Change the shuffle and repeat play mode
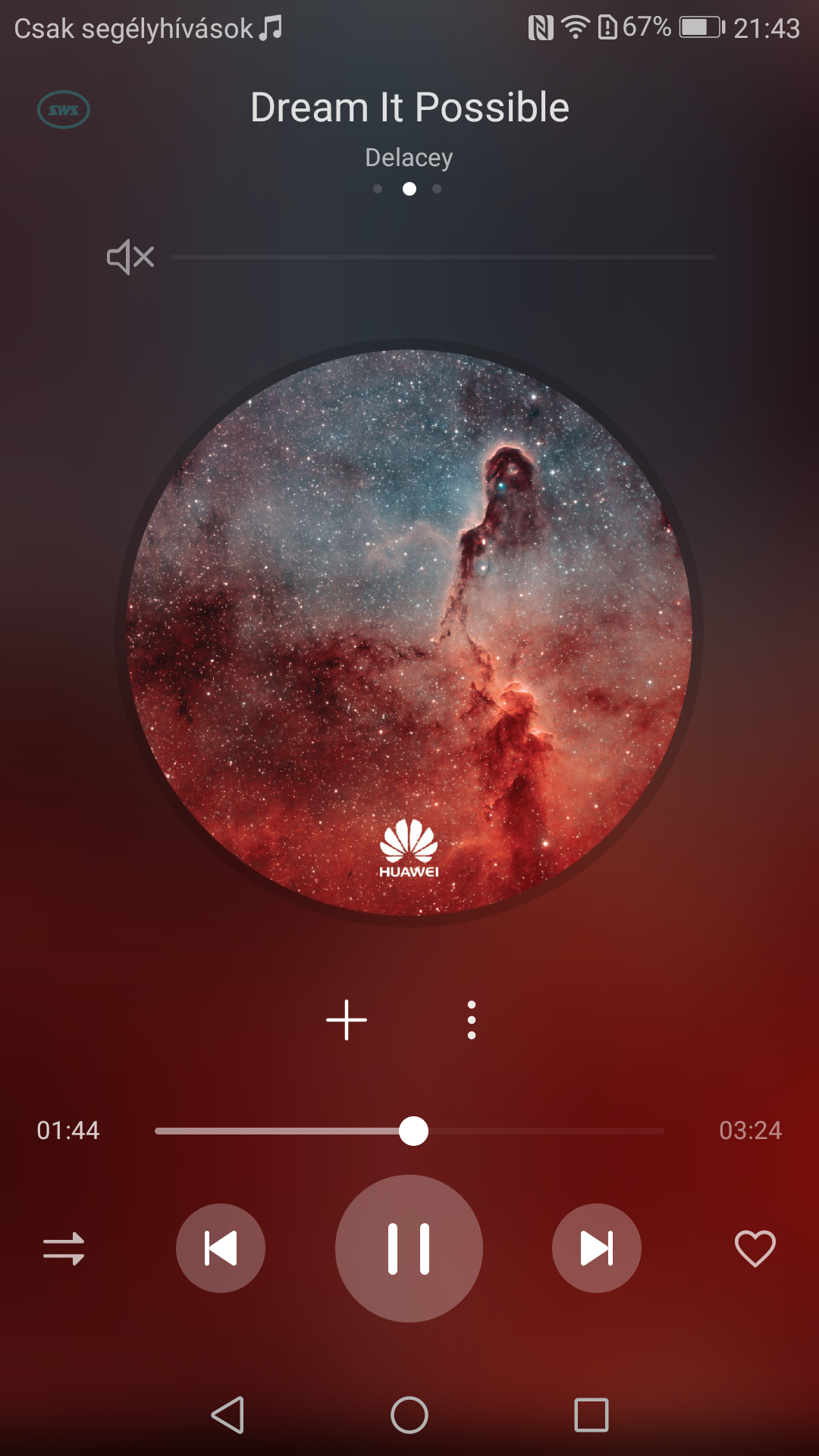819x1456 pixels. coord(64,1248)
